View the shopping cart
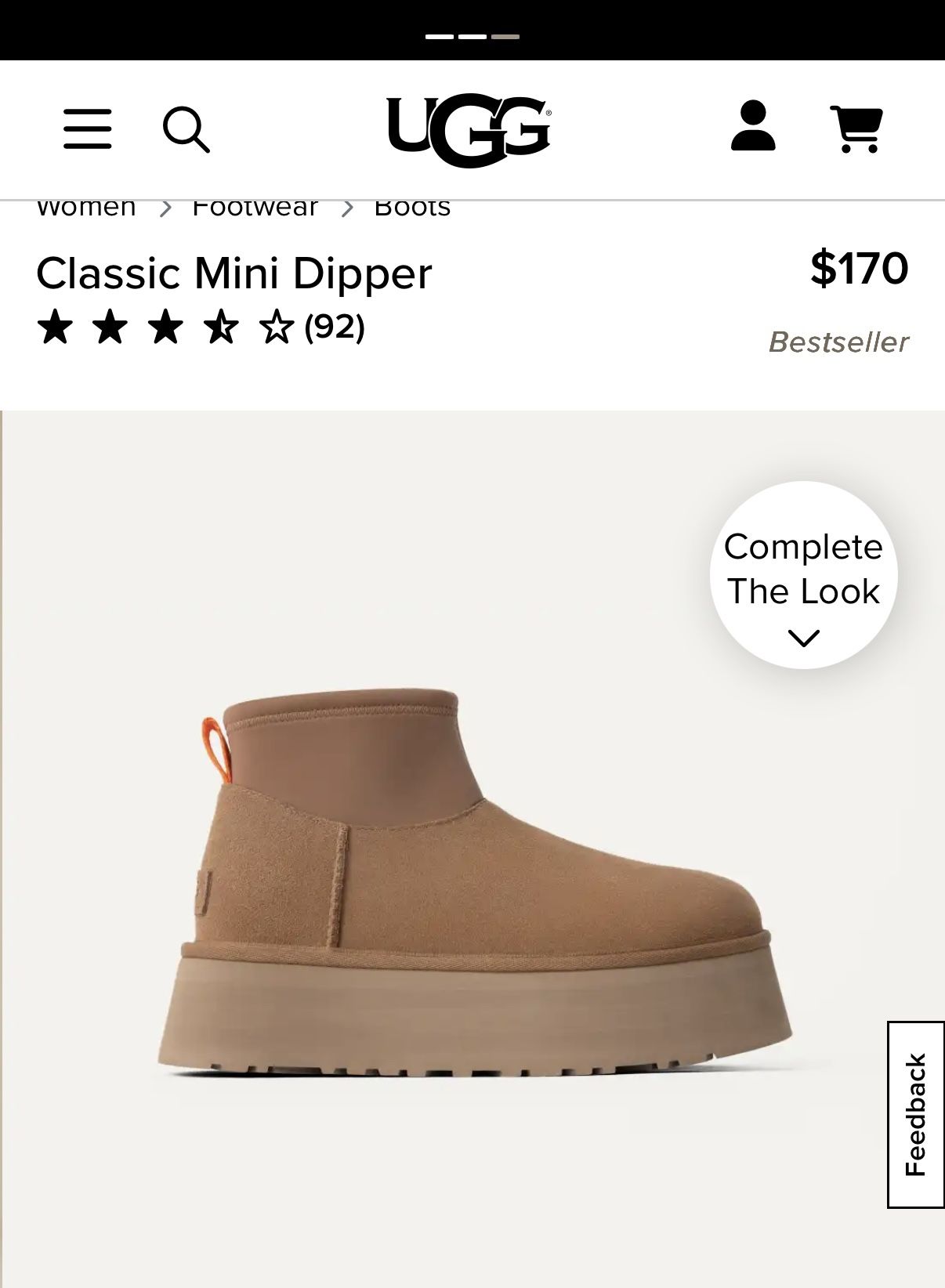 click(x=856, y=128)
